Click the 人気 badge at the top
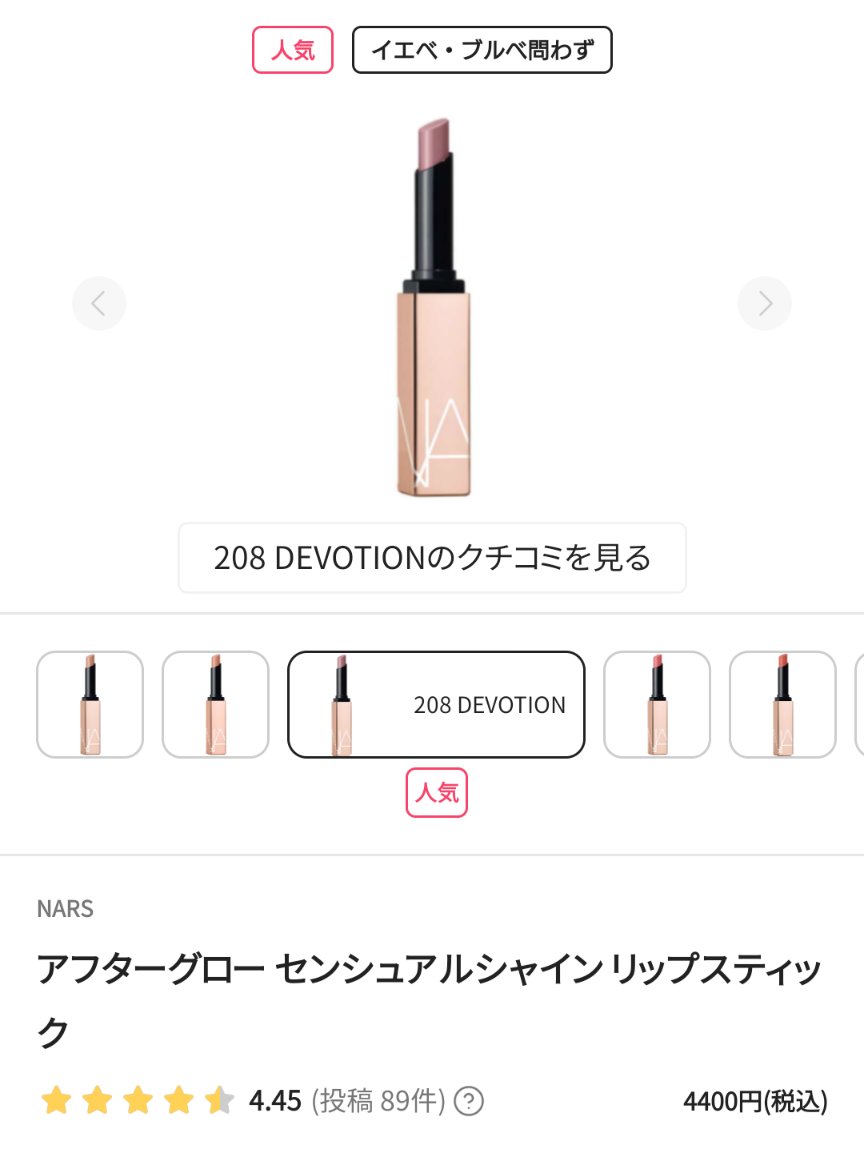Viewport: 864px width, 1149px height. tap(291, 48)
